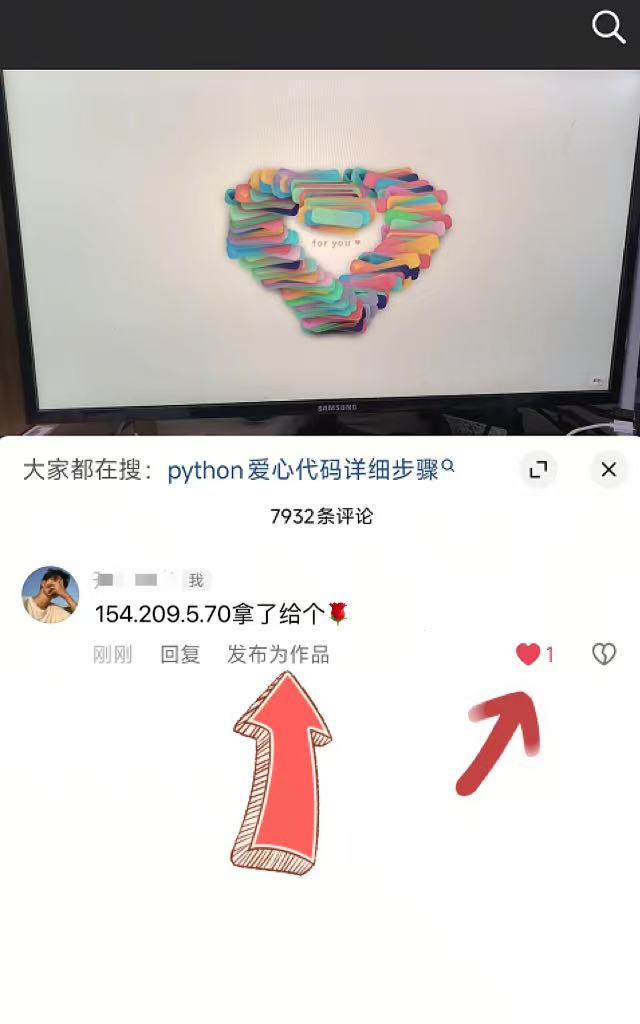Toggle the red heart like on the comment
This screenshot has height=1024, width=640.
[x=528, y=655]
